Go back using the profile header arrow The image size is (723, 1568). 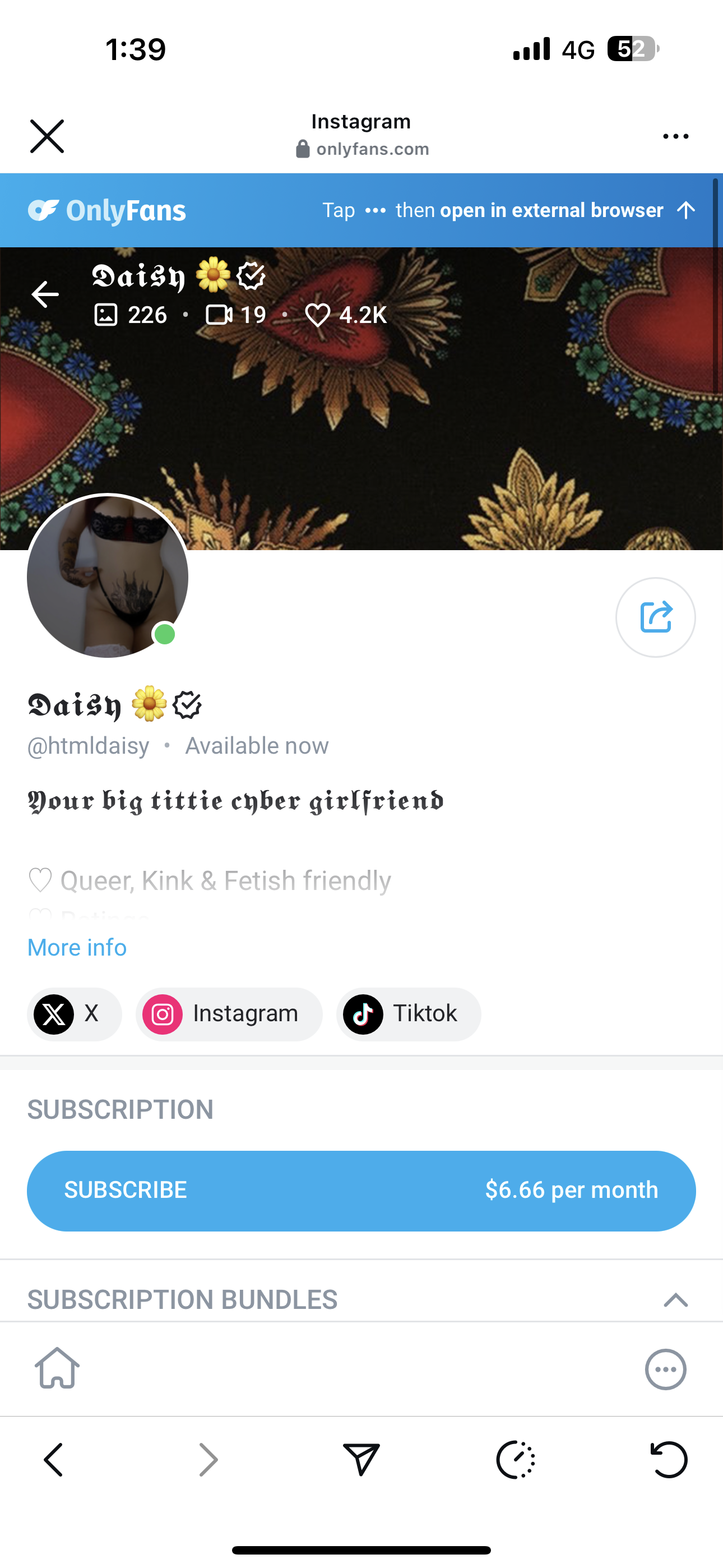(45, 294)
